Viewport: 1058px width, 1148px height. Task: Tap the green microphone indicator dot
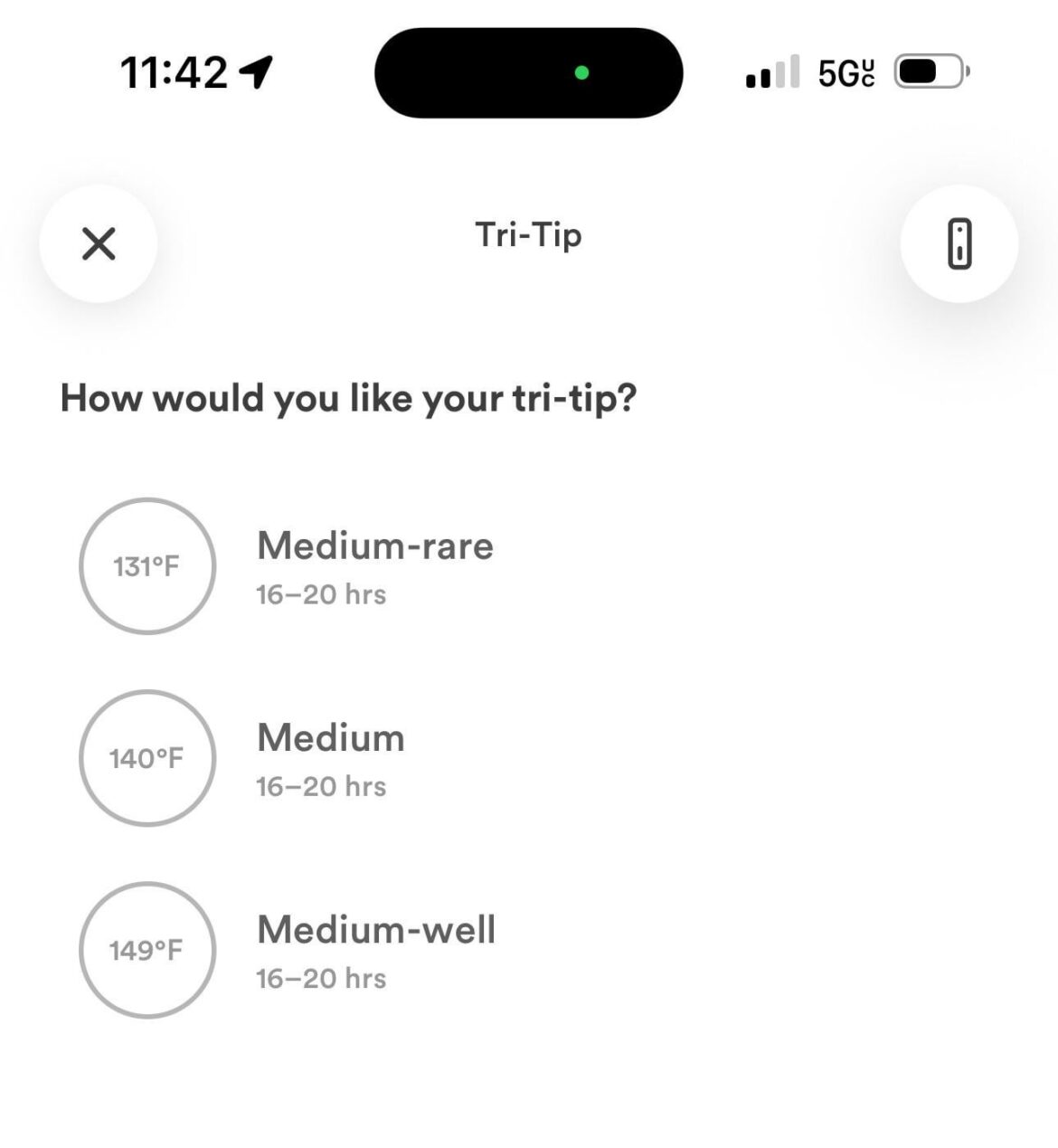[x=583, y=72]
